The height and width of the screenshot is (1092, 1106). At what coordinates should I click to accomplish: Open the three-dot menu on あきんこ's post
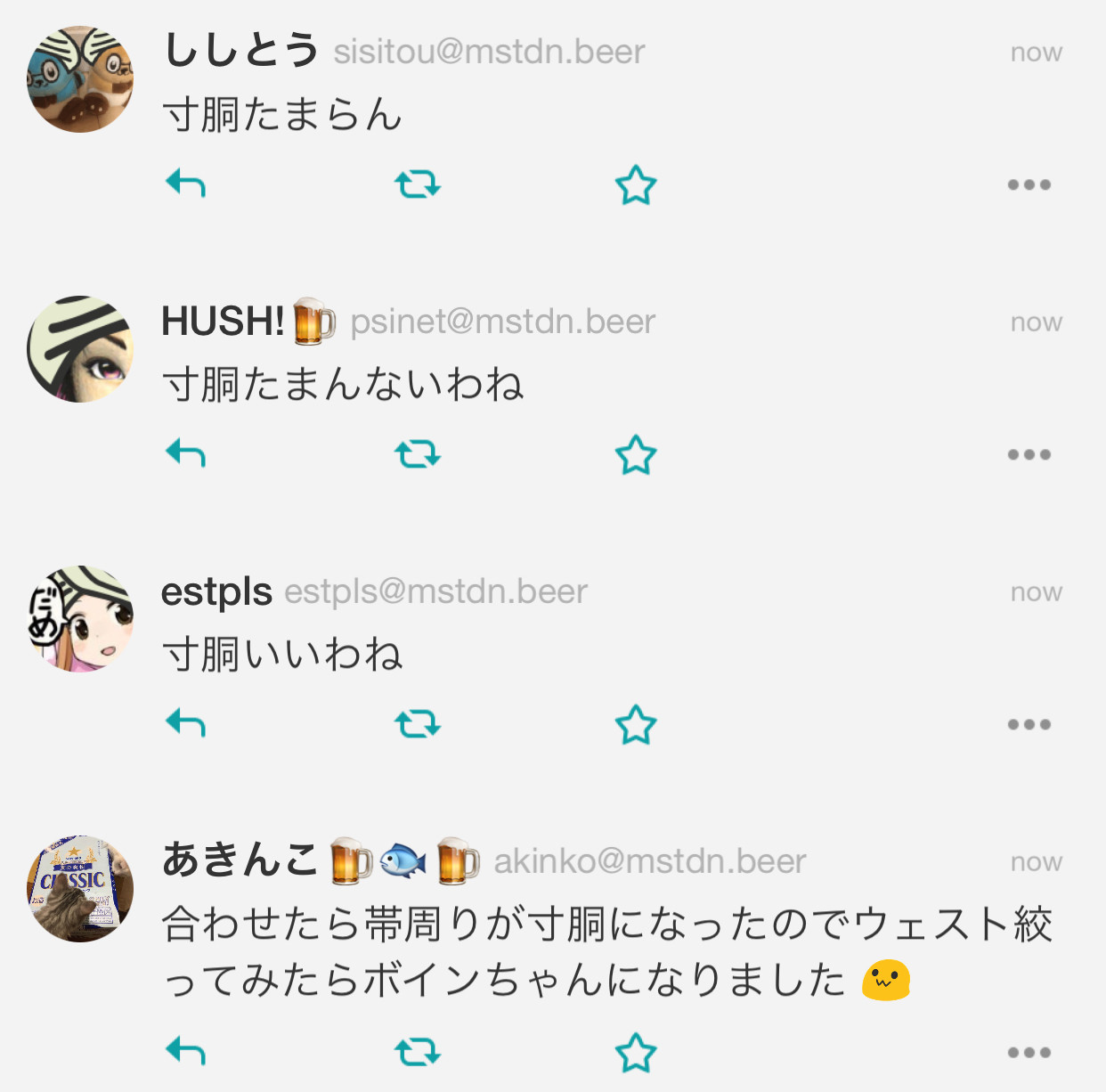[x=1029, y=1052]
